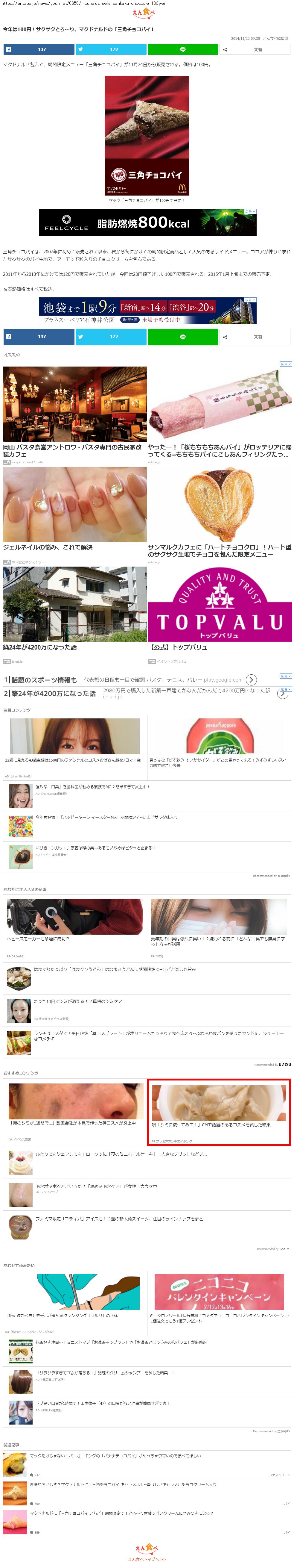Open the ジェルネイルの悩み nail ad card
Screen dimensions: 294x1568
pyautogui.click(x=75, y=515)
